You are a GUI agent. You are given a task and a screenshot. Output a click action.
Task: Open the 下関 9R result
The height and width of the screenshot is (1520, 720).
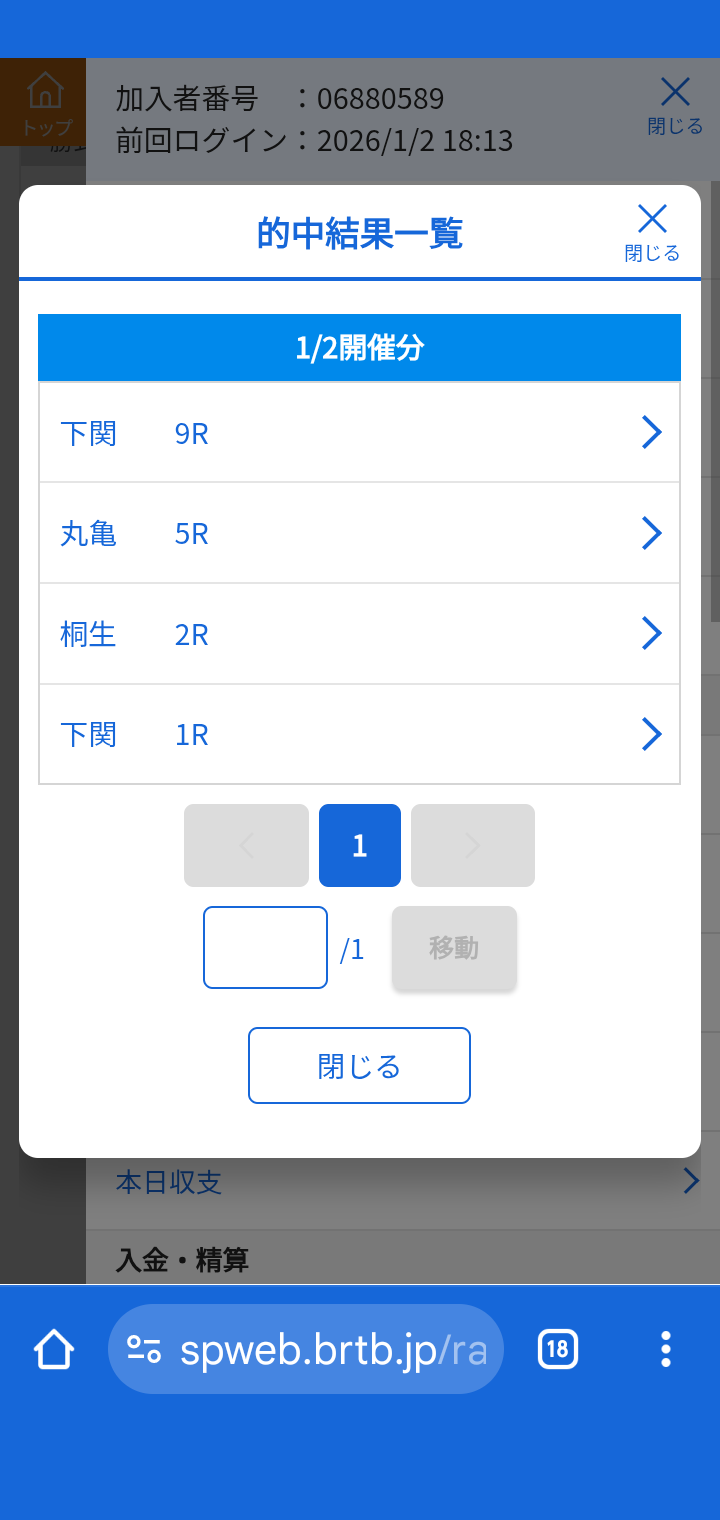(359, 433)
